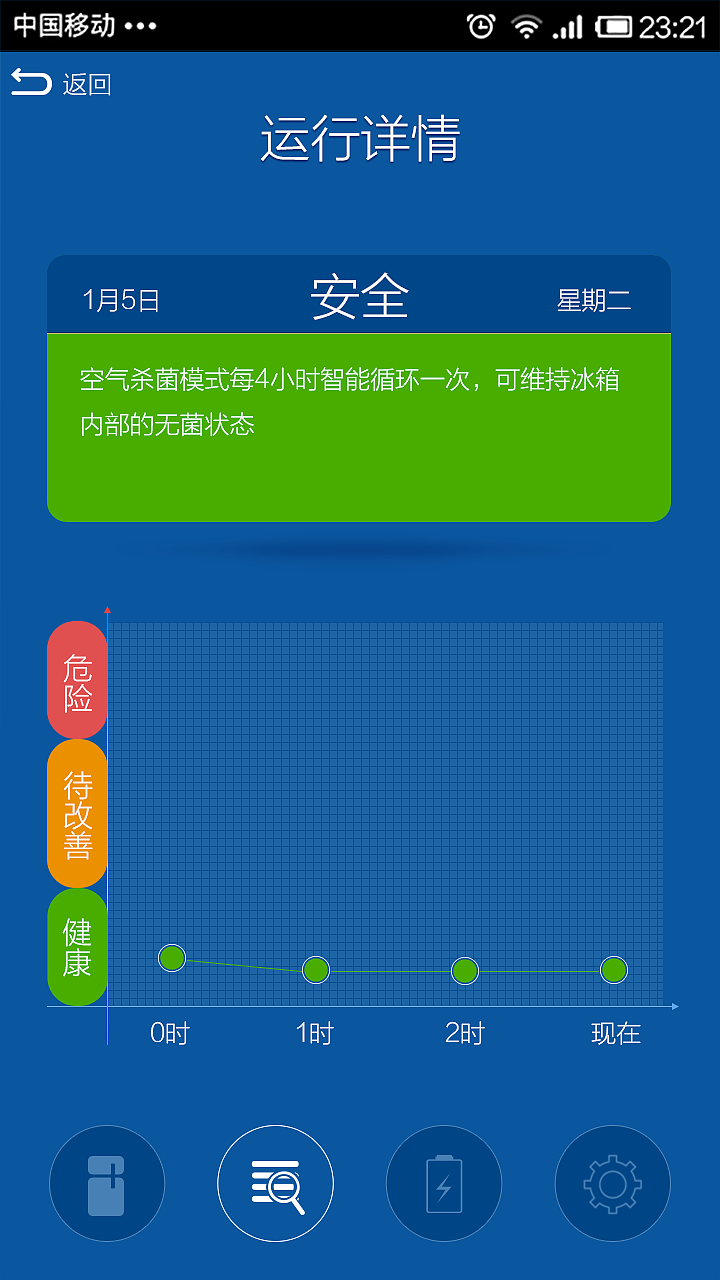Open the air sterilization description card

(358, 425)
